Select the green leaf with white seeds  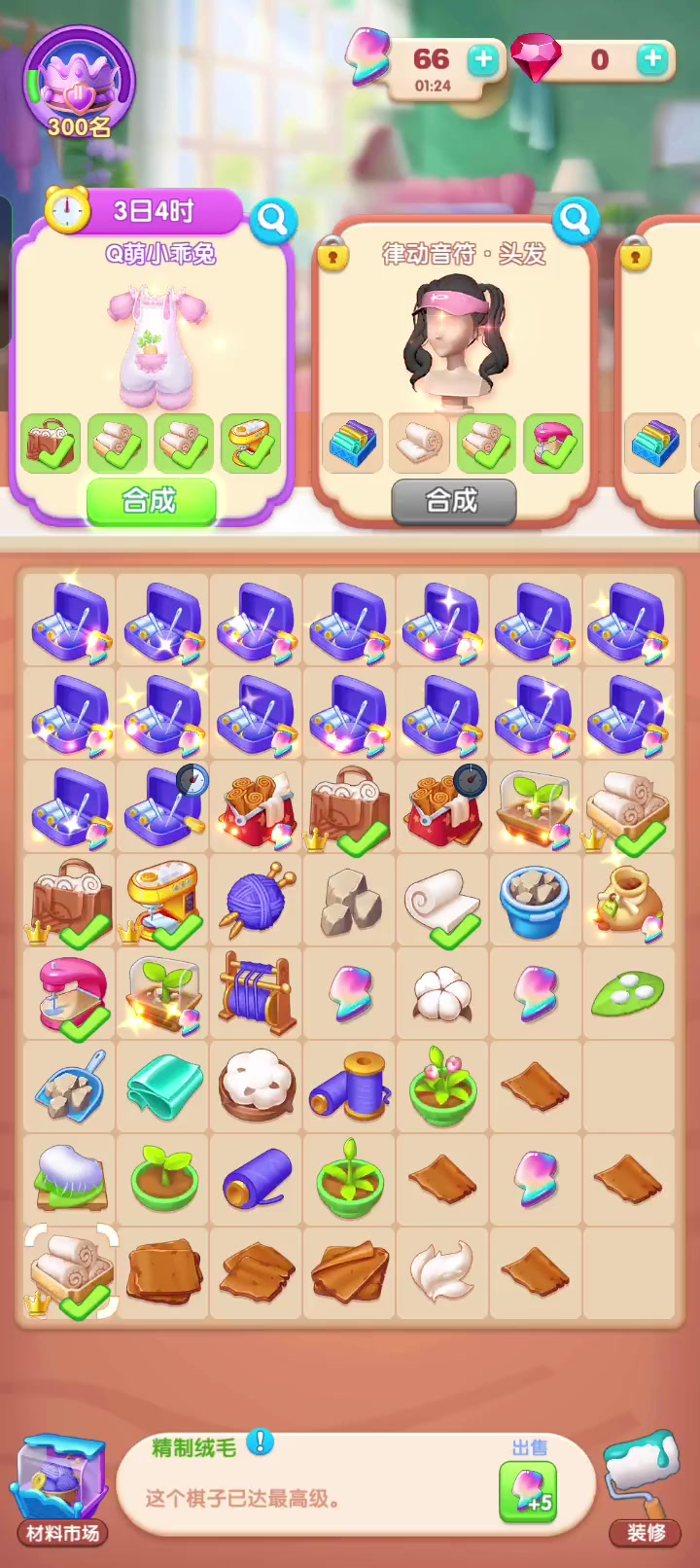[x=628, y=993]
